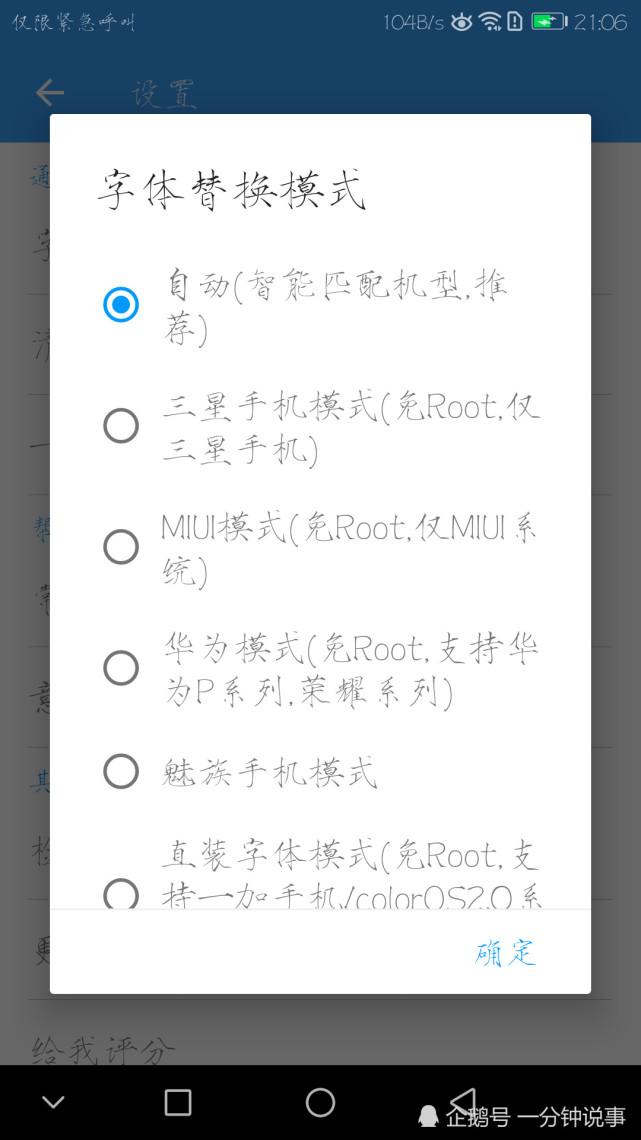Select the MIUI模式 option
The height and width of the screenshot is (1140, 641).
(121, 547)
